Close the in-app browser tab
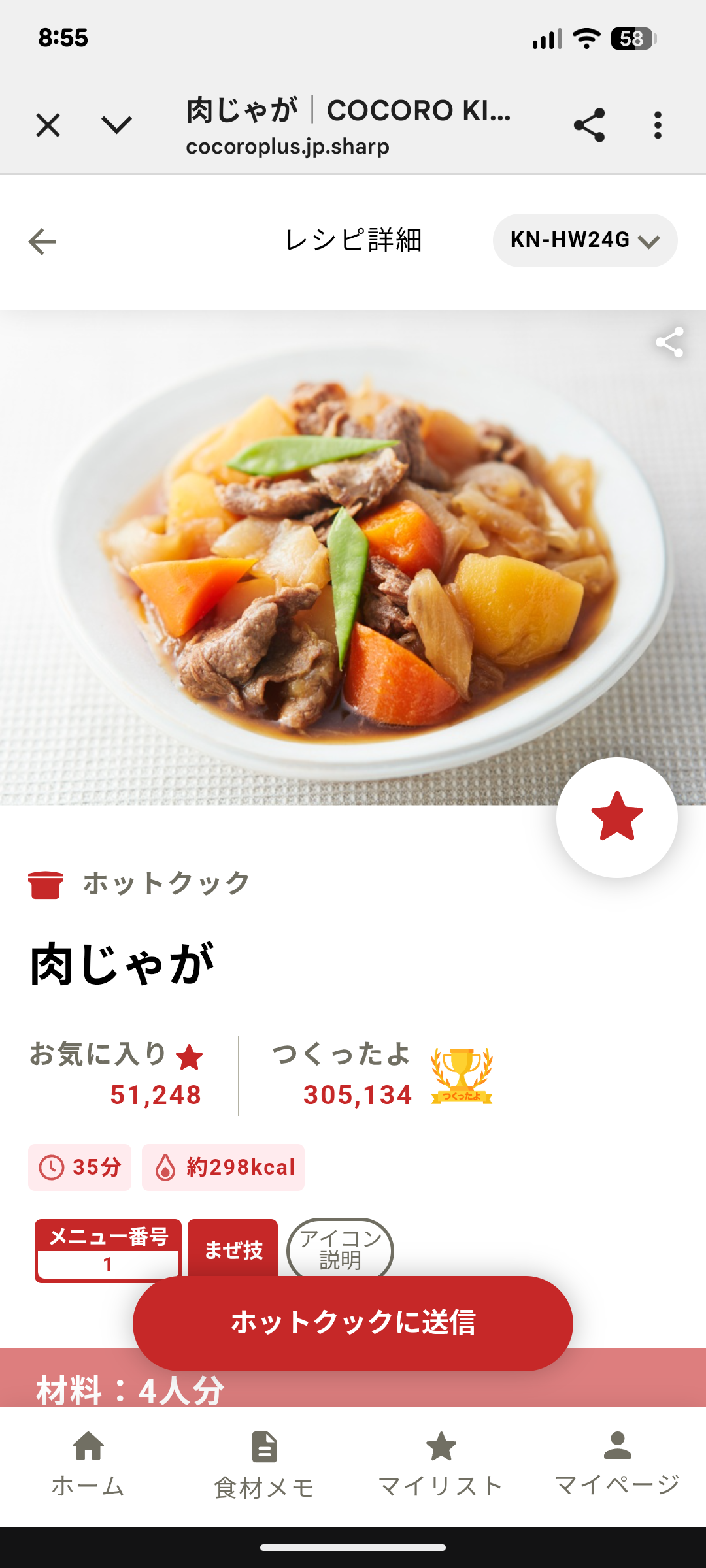This screenshot has width=706, height=1568. [48, 125]
